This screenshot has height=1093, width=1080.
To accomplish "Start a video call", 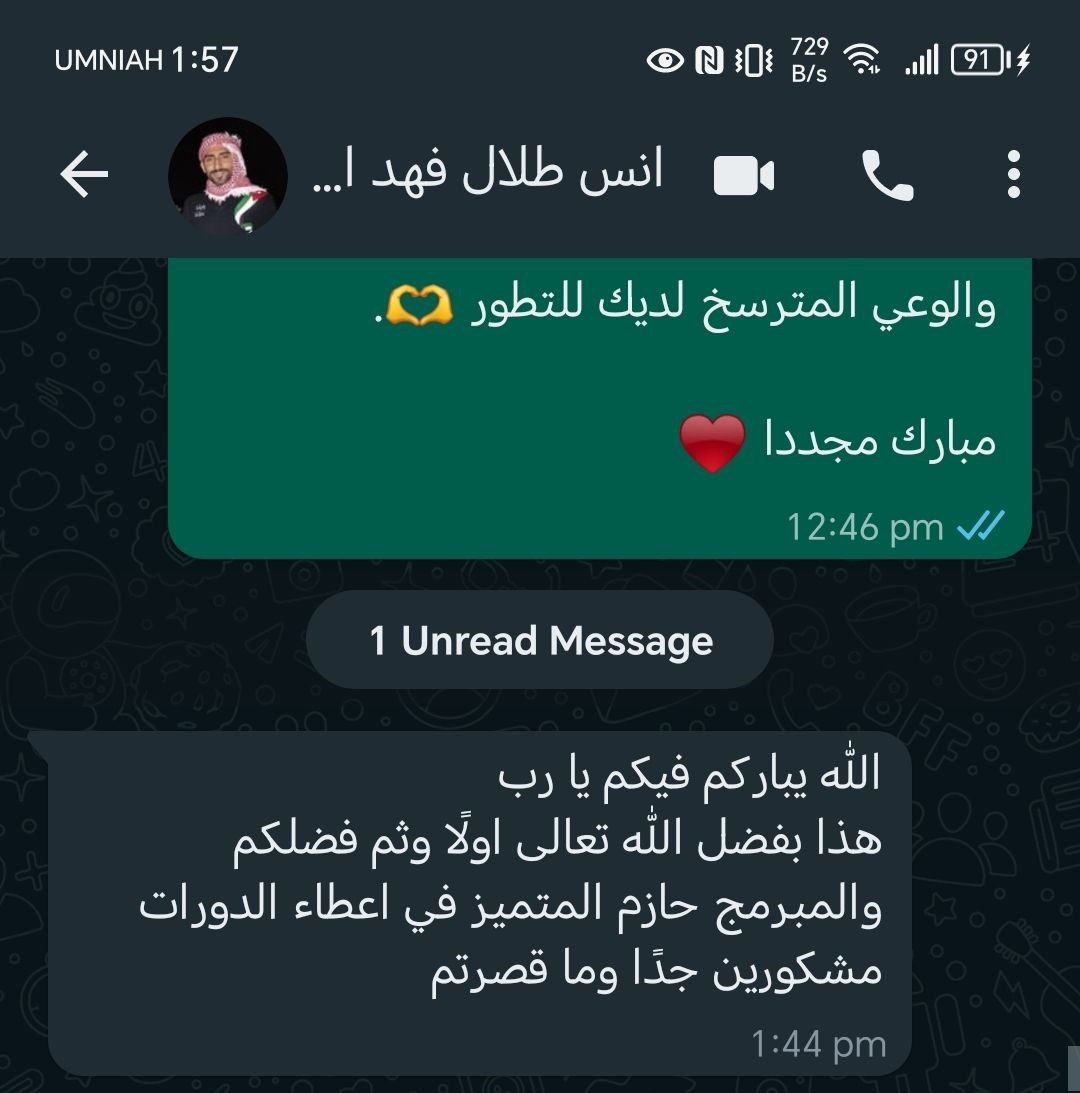I will coord(744,177).
